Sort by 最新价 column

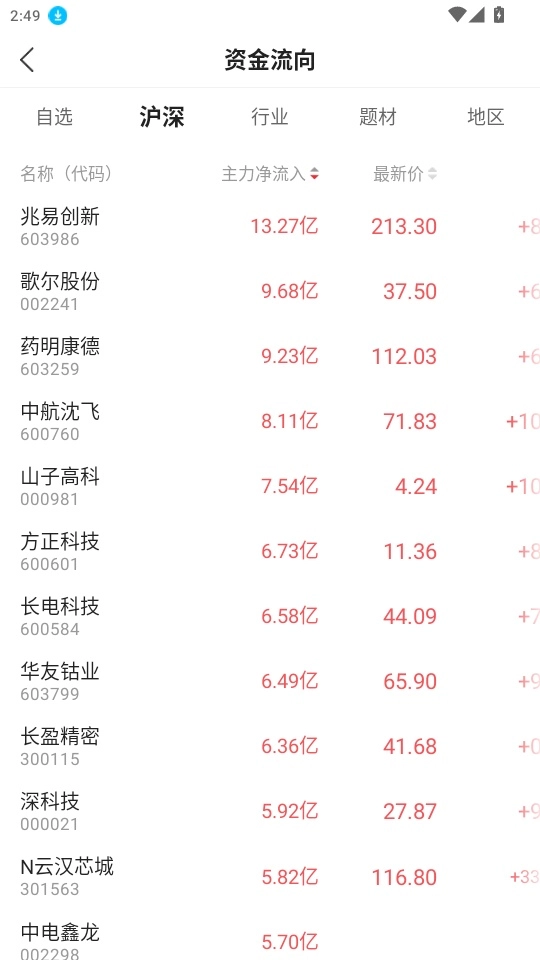pyautogui.click(x=405, y=174)
